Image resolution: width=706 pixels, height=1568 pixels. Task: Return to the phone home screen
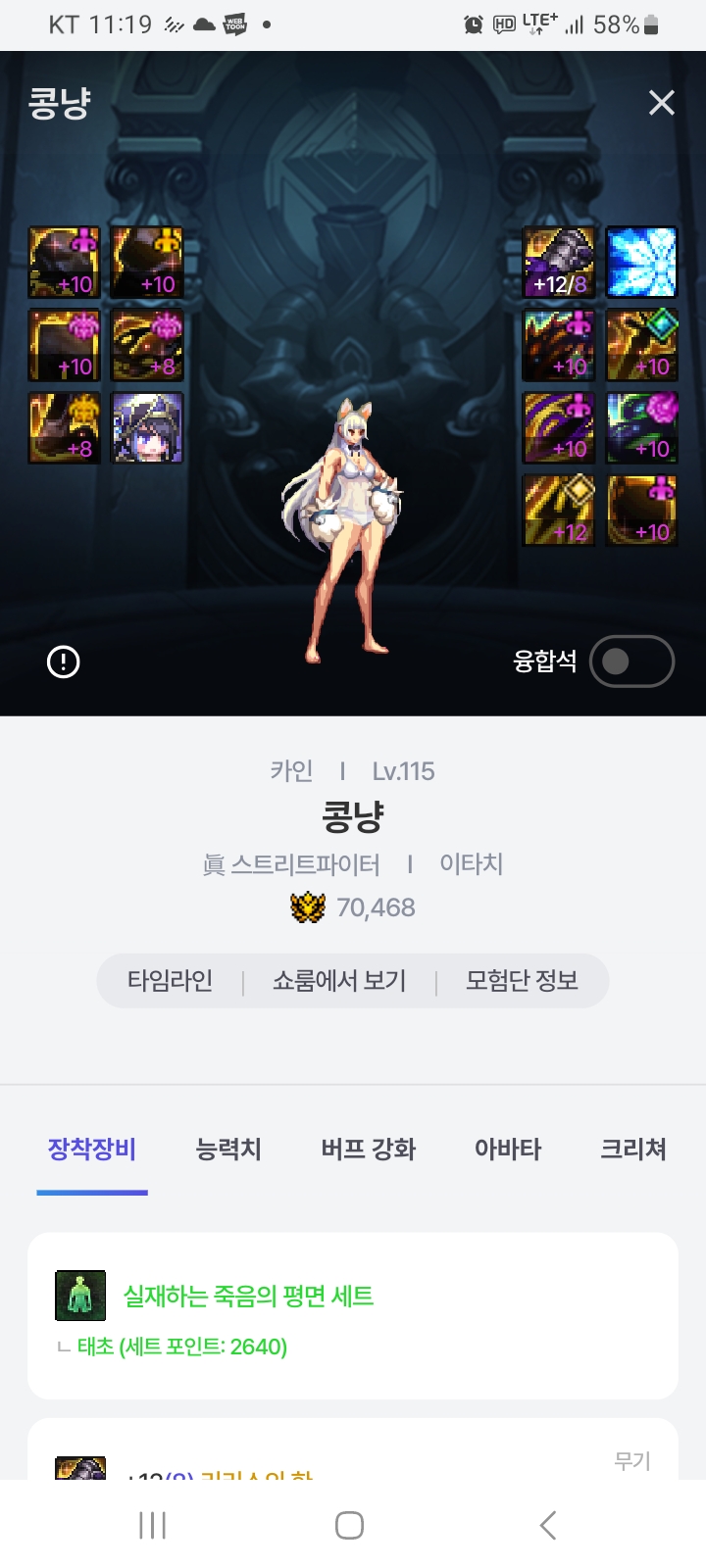click(x=349, y=1525)
